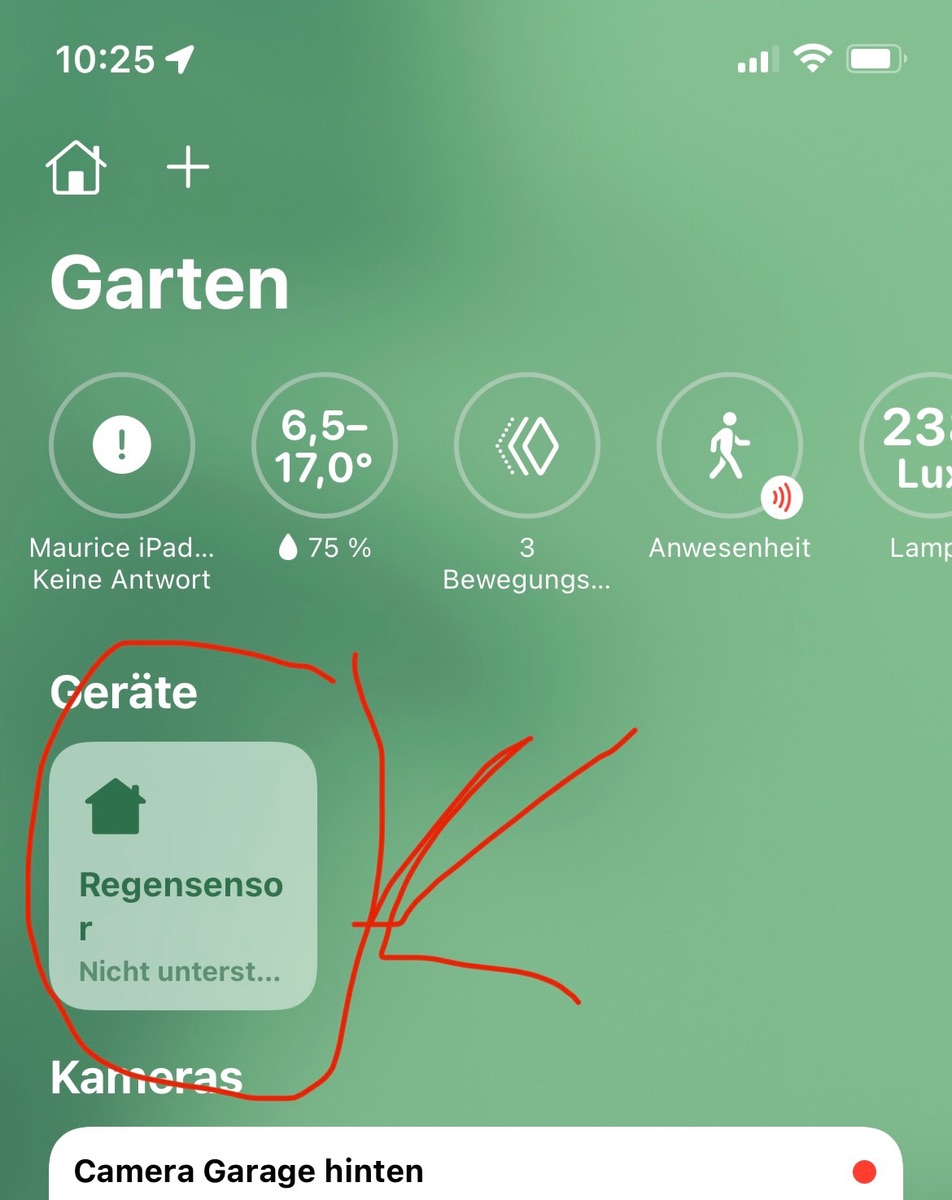Tap the plus icon to add accessory

pos(187,167)
